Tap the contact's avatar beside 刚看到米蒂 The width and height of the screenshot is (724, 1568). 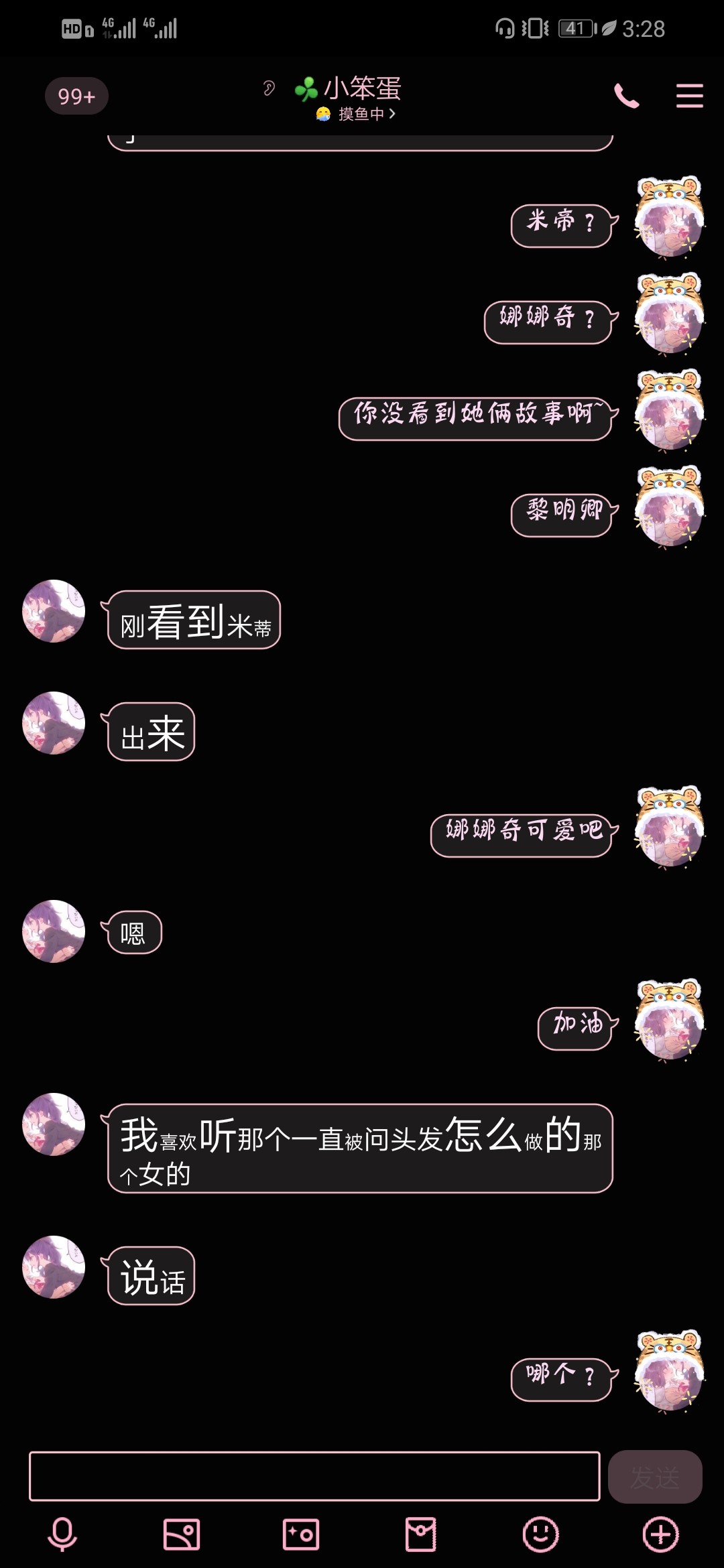(x=54, y=611)
